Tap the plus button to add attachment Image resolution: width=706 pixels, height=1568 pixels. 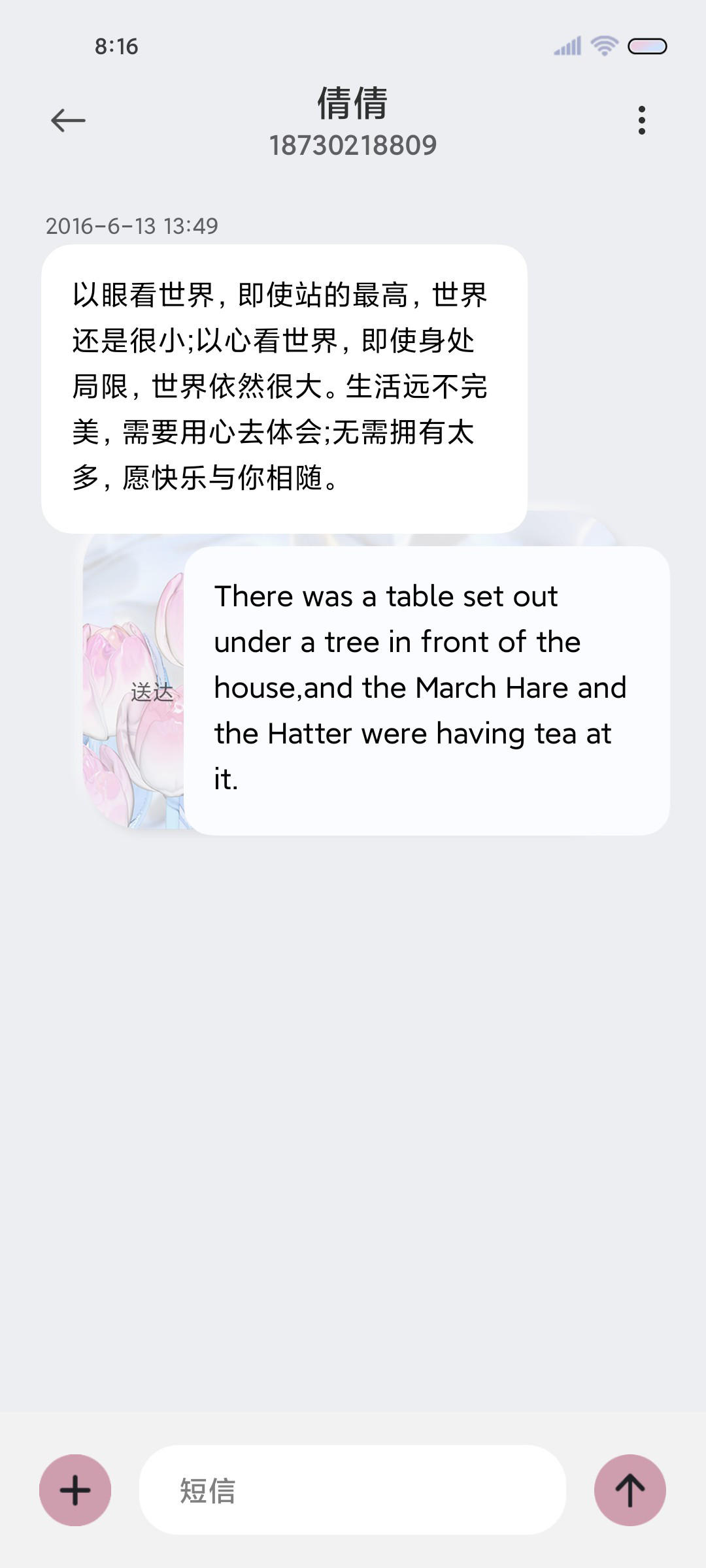75,1490
